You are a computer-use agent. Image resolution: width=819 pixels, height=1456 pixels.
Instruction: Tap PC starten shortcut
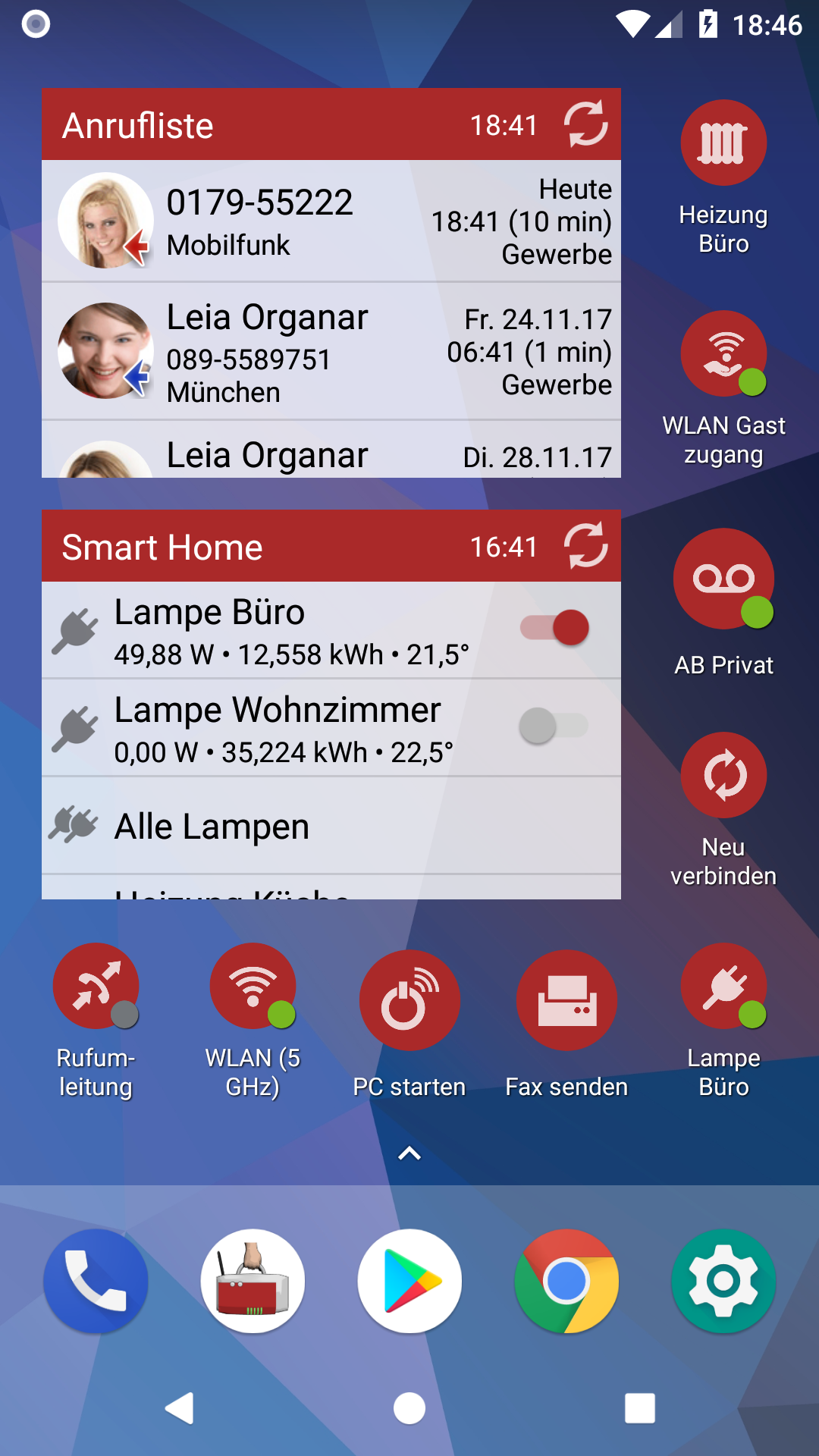tap(409, 1000)
